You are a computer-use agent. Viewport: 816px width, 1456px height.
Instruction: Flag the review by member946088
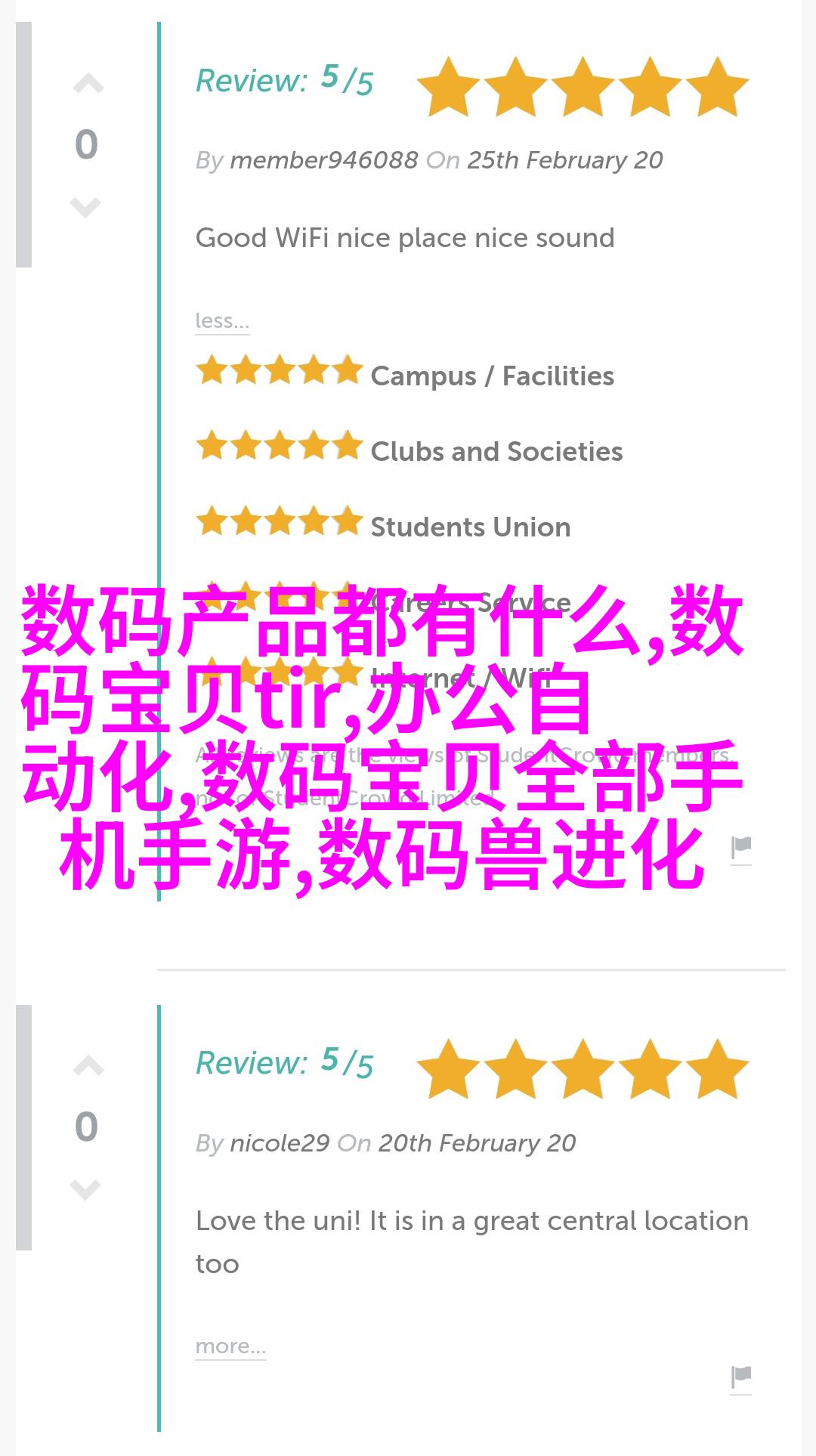click(x=741, y=849)
